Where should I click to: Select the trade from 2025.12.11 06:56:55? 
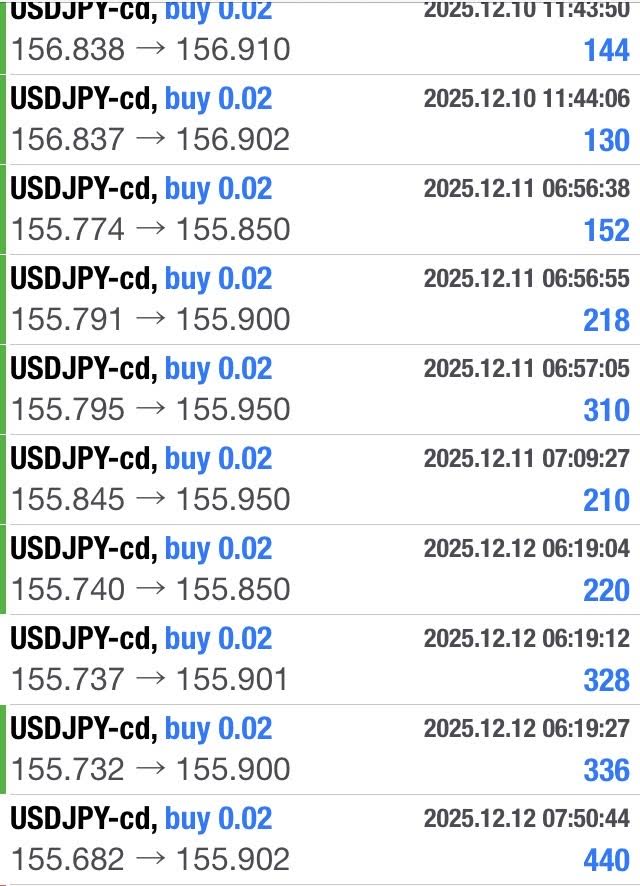coord(320,299)
